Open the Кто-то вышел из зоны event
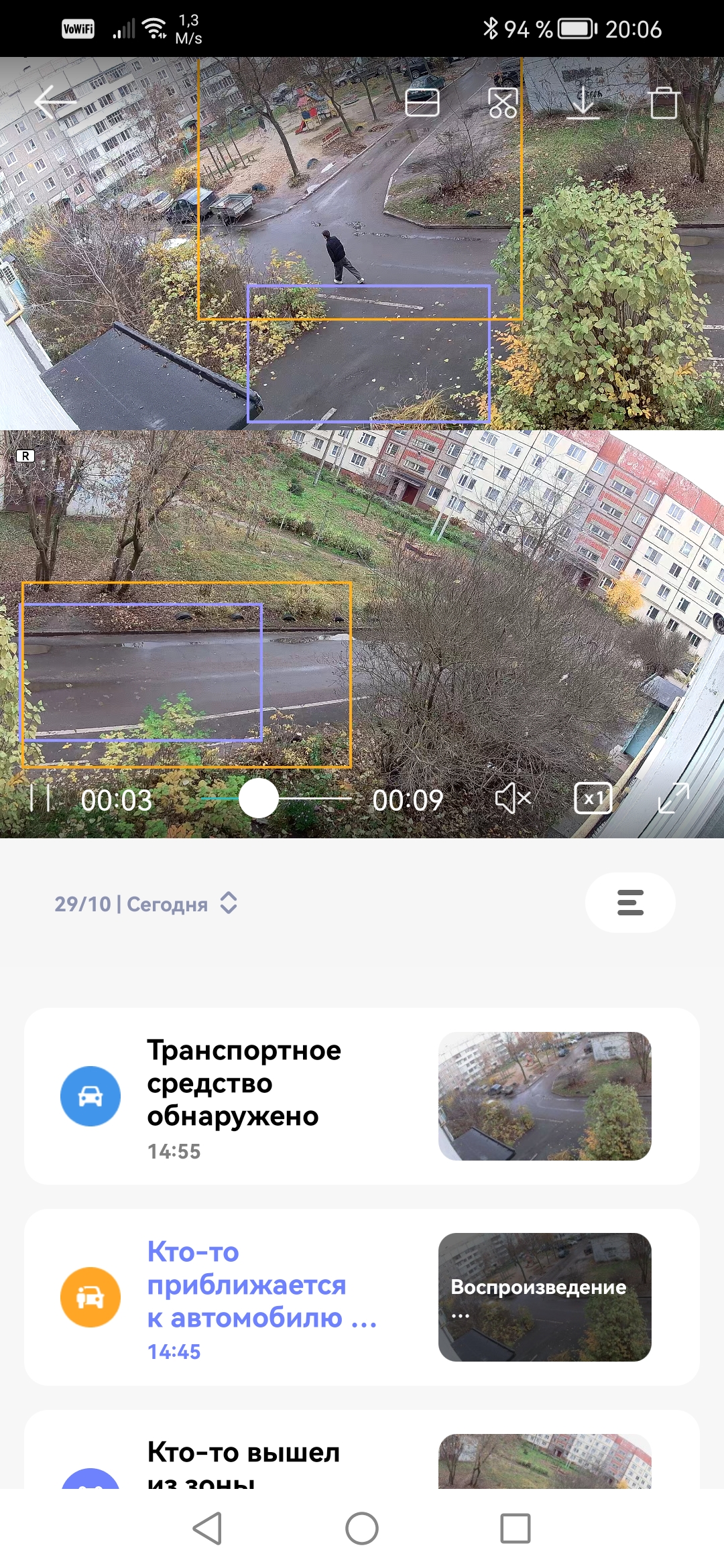724x1568 pixels. tap(244, 1461)
